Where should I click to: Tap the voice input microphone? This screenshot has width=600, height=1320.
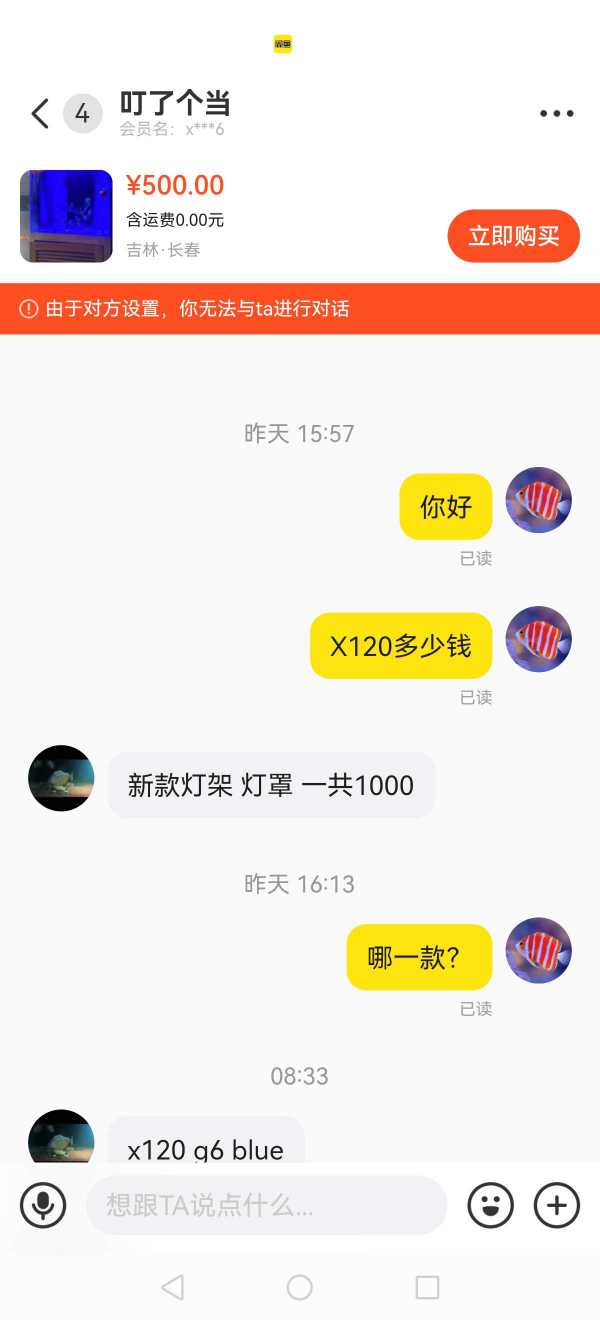click(43, 1205)
